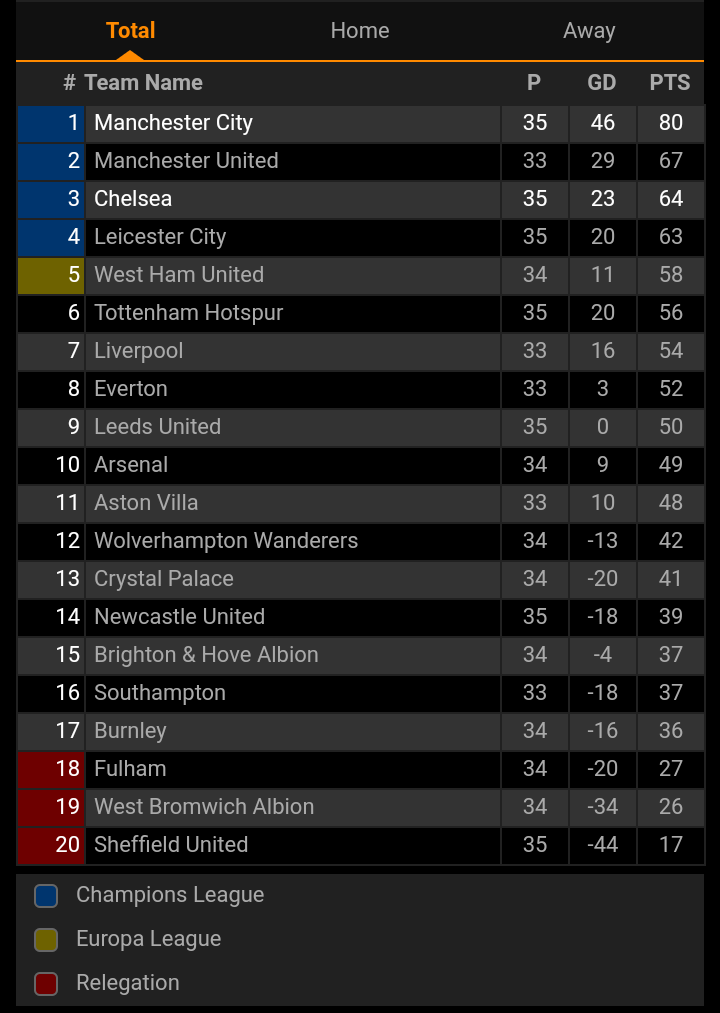The image size is (720, 1013).
Task: Select the Total standings tab
Action: (131, 31)
